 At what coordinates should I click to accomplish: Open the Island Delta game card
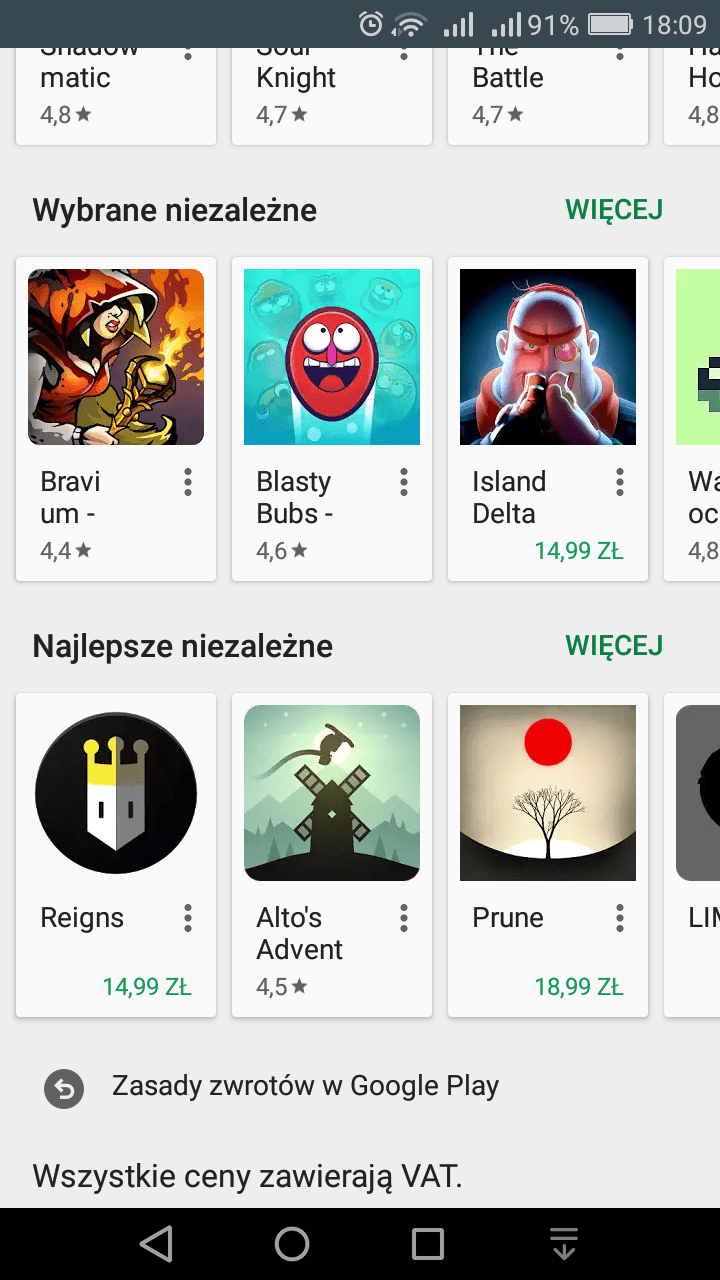click(548, 419)
